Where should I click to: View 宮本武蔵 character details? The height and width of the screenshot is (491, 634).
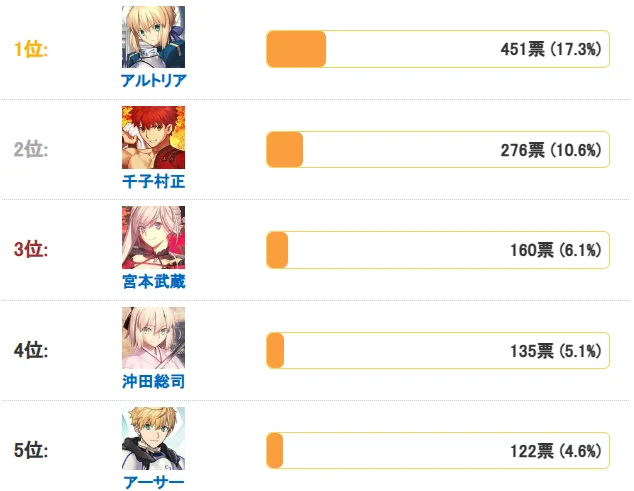(x=153, y=281)
